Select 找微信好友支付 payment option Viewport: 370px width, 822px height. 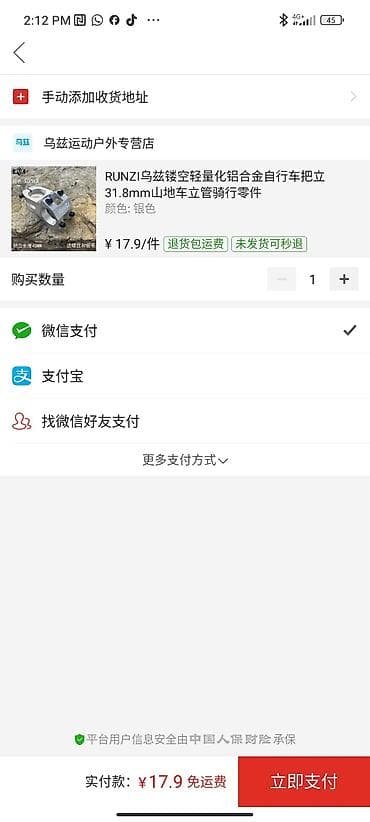click(x=185, y=421)
